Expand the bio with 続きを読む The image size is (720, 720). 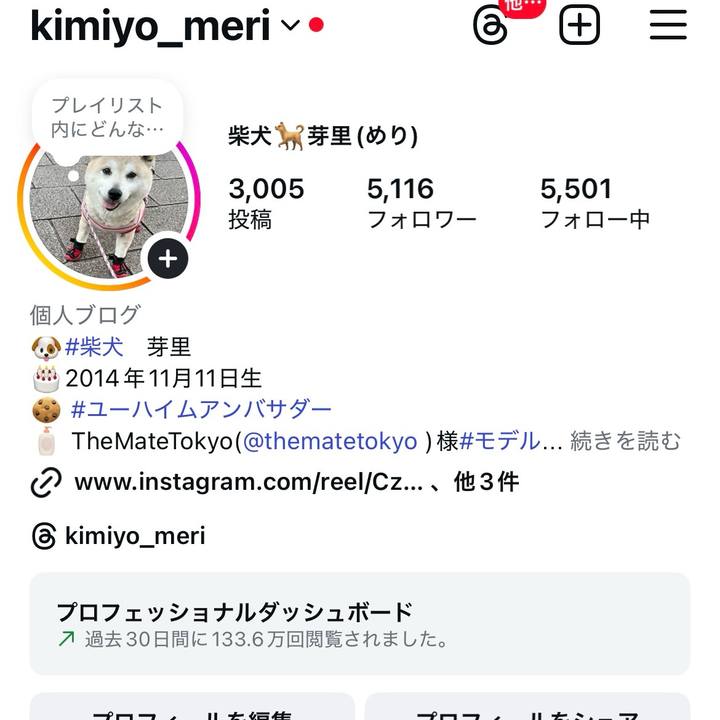coord(625,441)
